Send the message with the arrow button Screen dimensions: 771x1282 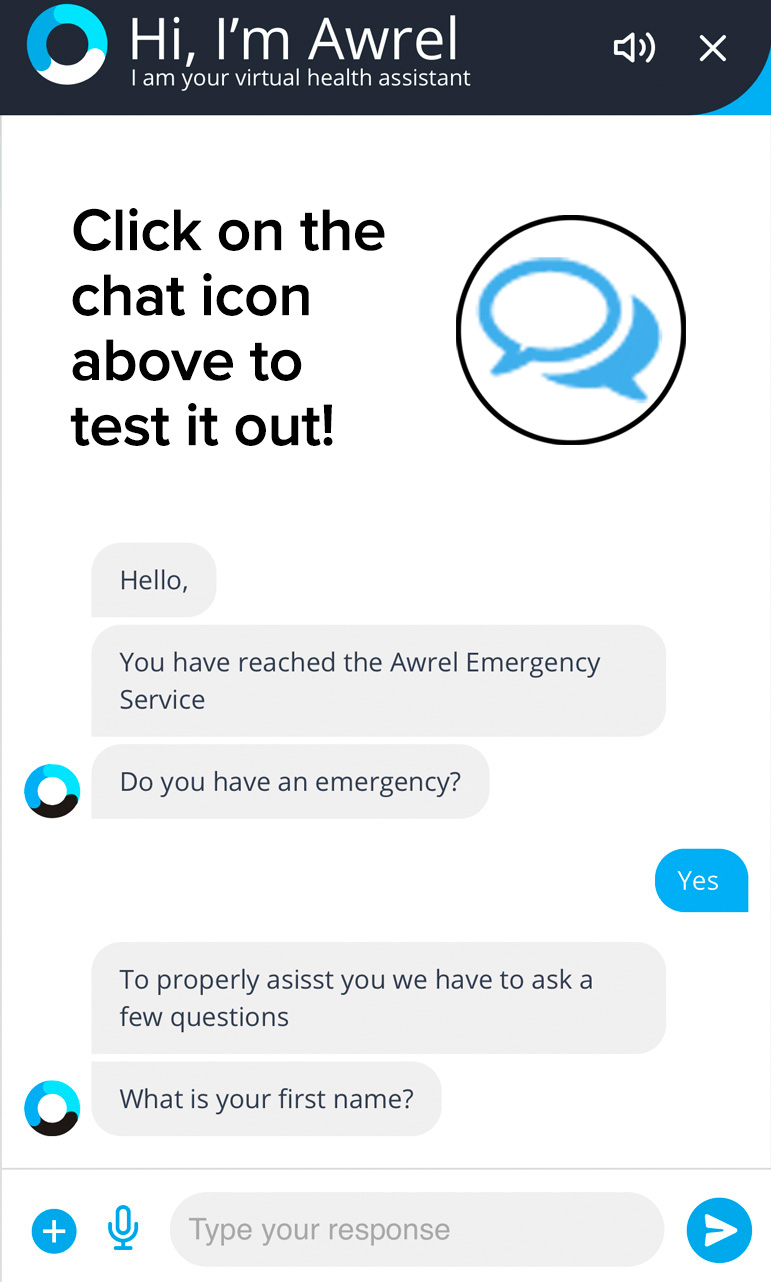point(719,1230)
